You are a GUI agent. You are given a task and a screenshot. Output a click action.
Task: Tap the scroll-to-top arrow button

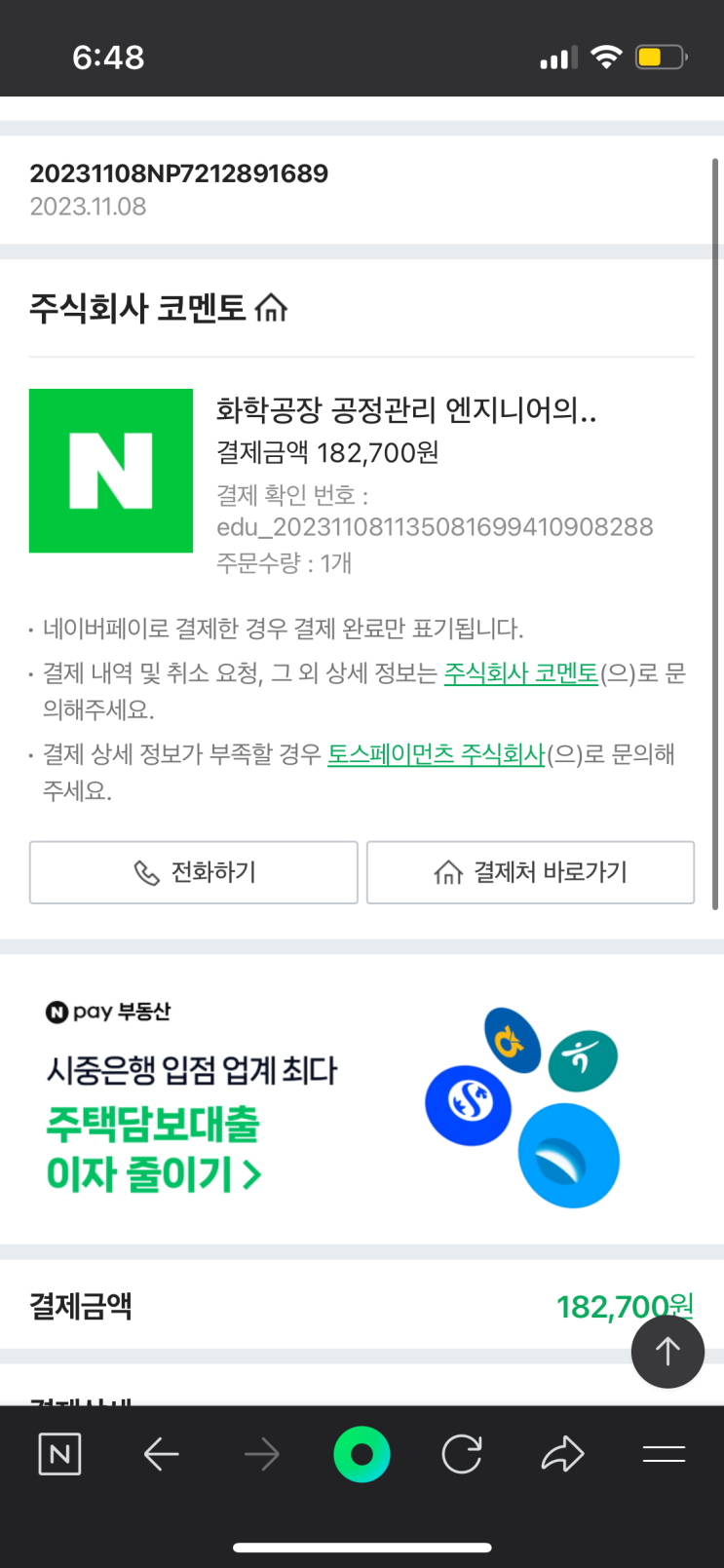pos(667,1352)
